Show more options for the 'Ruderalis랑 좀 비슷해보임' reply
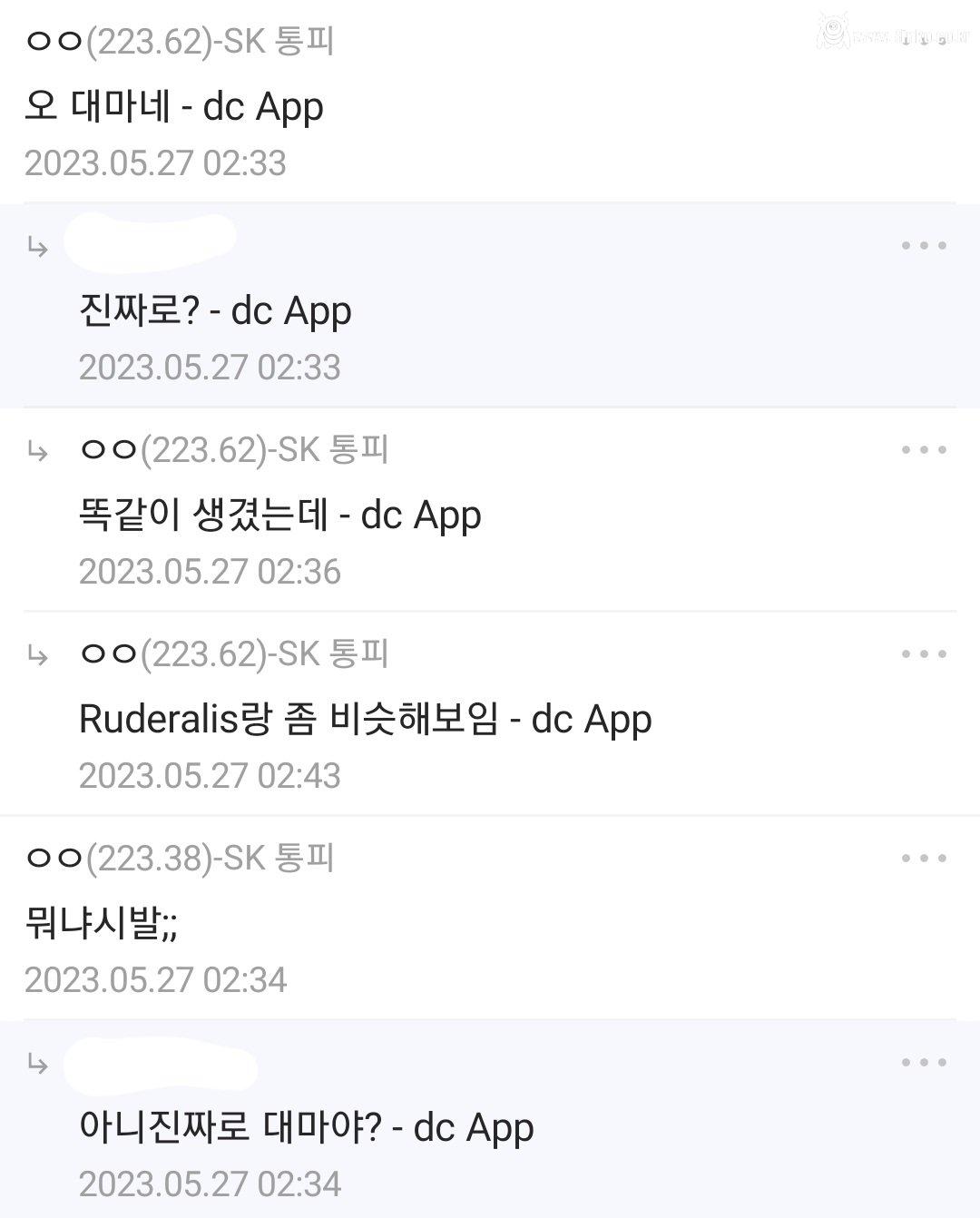 coord(924,654)
